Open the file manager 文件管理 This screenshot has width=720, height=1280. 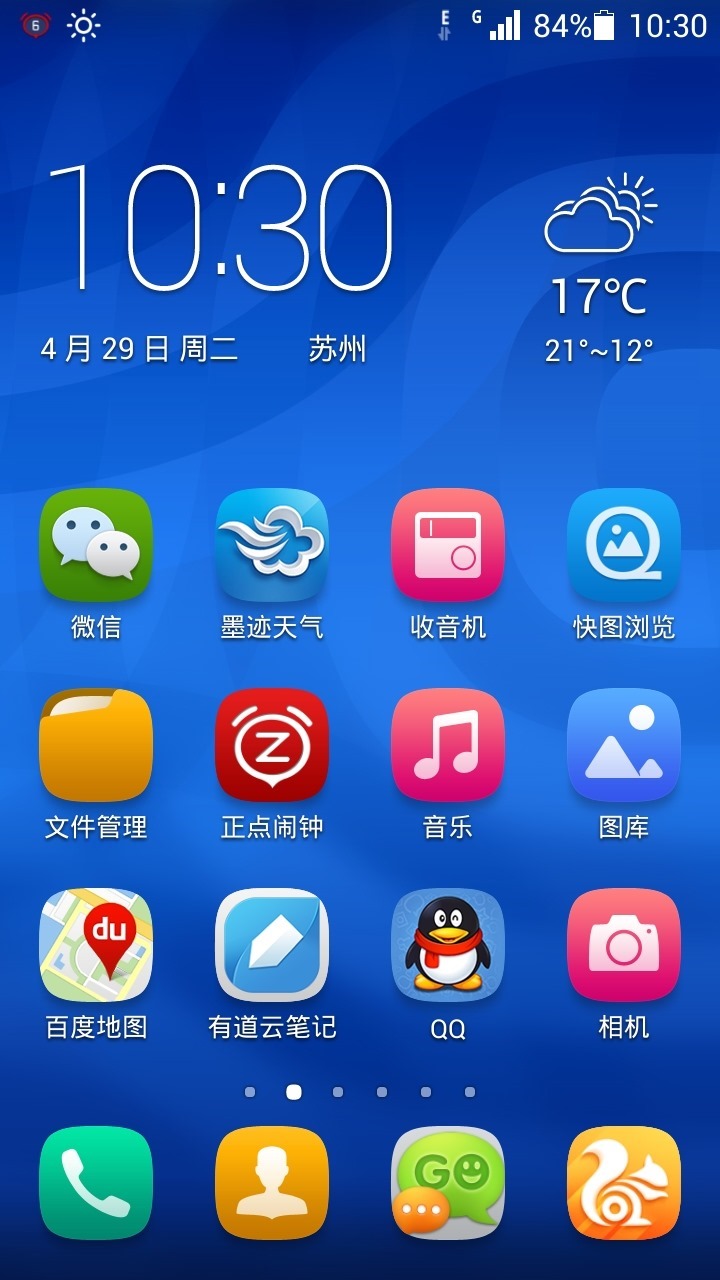coord(96,745)
